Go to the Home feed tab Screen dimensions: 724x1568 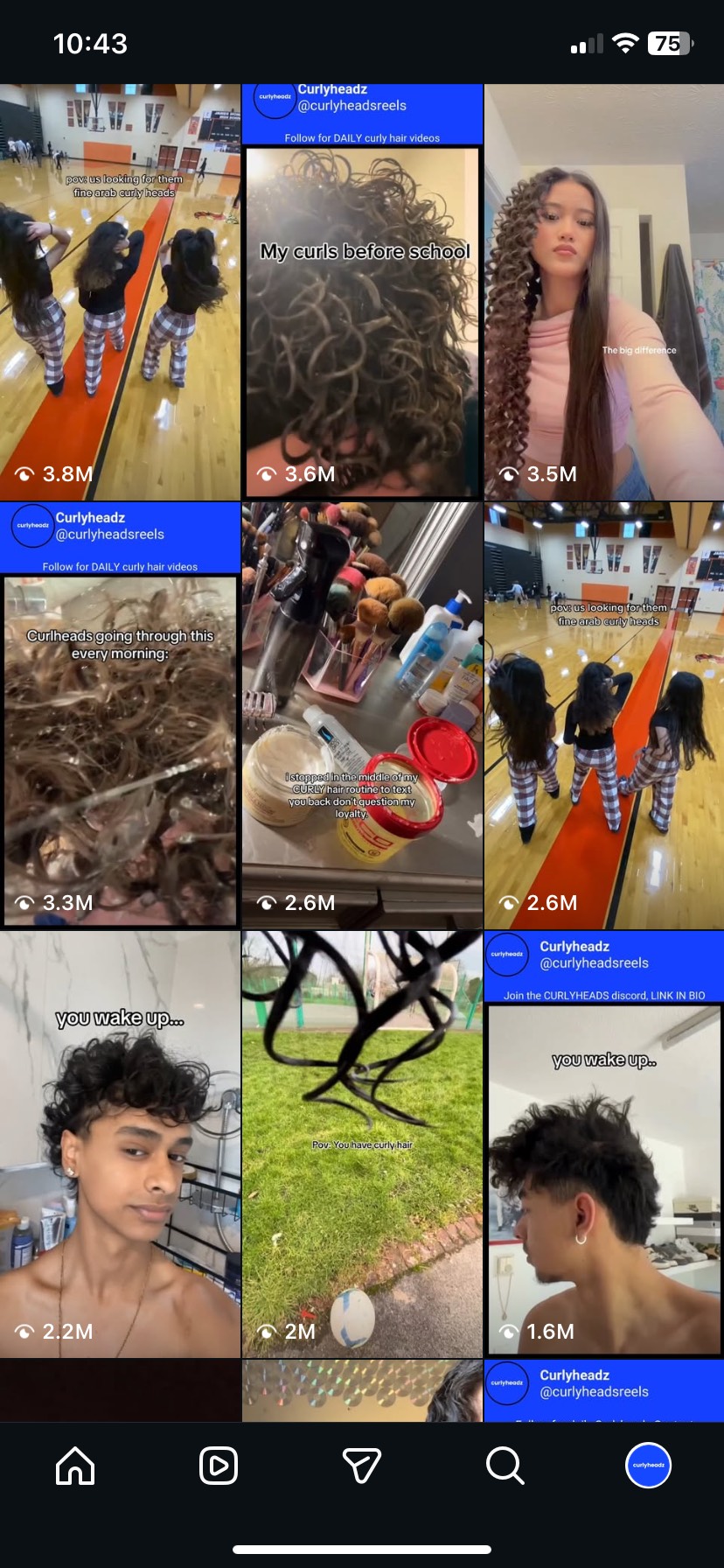(x=75, y=1465)
